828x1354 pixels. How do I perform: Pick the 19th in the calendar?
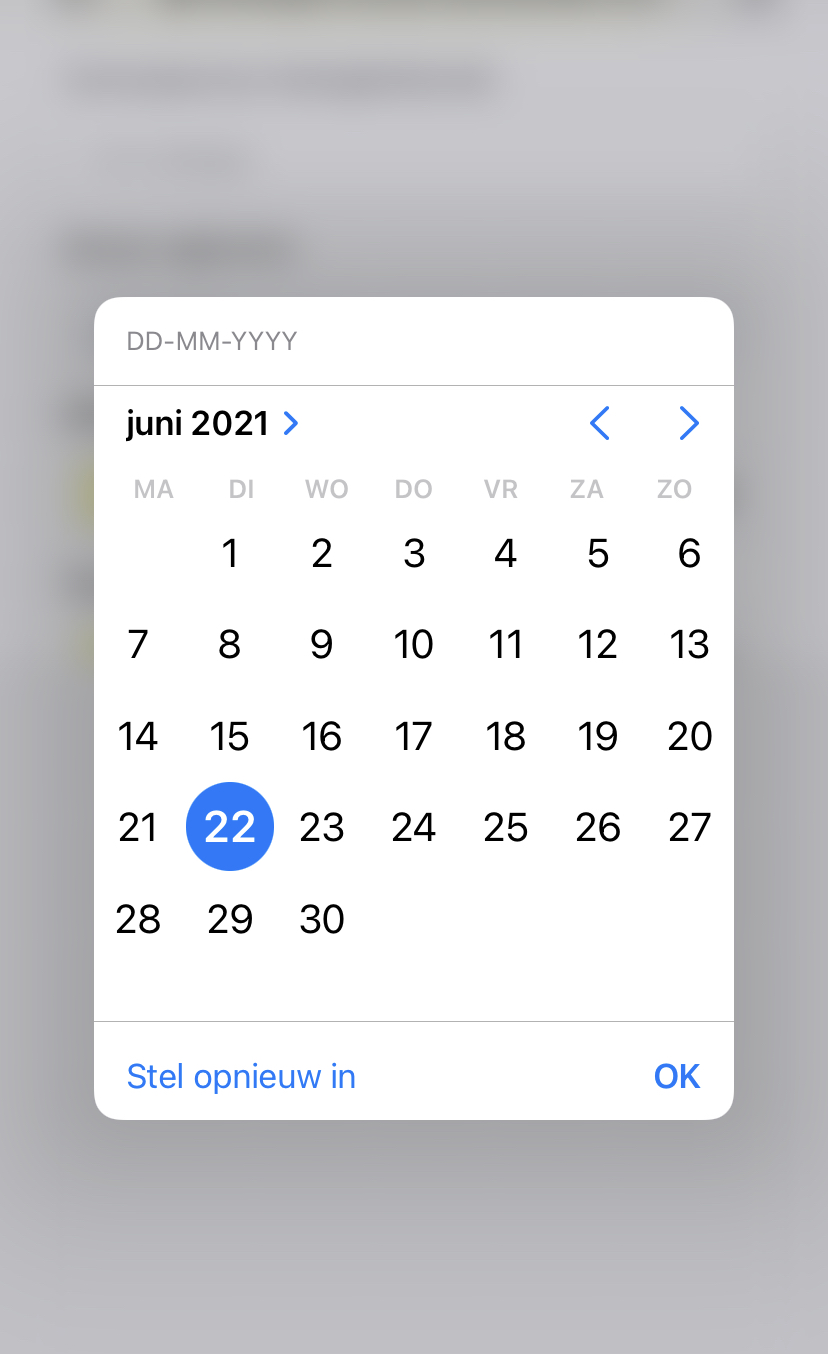coord(597,737)
